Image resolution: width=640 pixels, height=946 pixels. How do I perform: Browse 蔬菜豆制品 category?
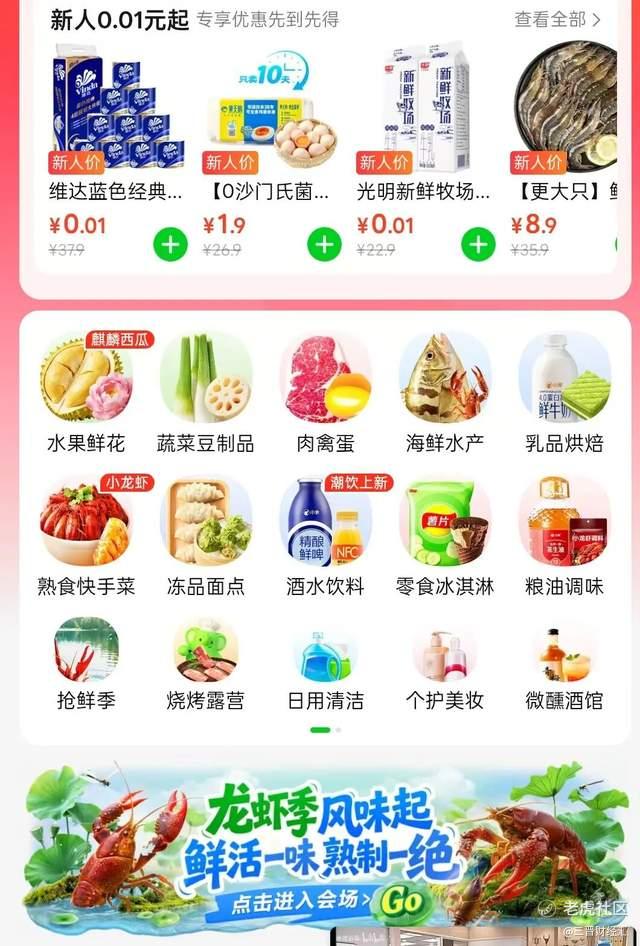coord(205,393)
